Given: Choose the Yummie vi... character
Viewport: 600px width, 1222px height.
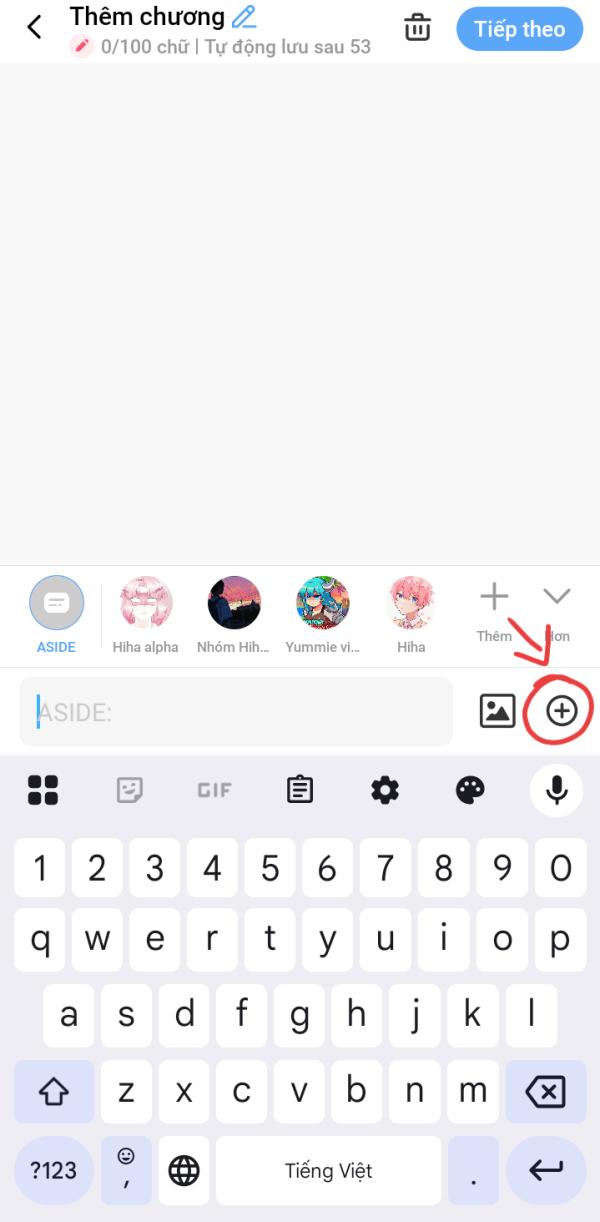Looking at the screenshot, I should 322,604.
